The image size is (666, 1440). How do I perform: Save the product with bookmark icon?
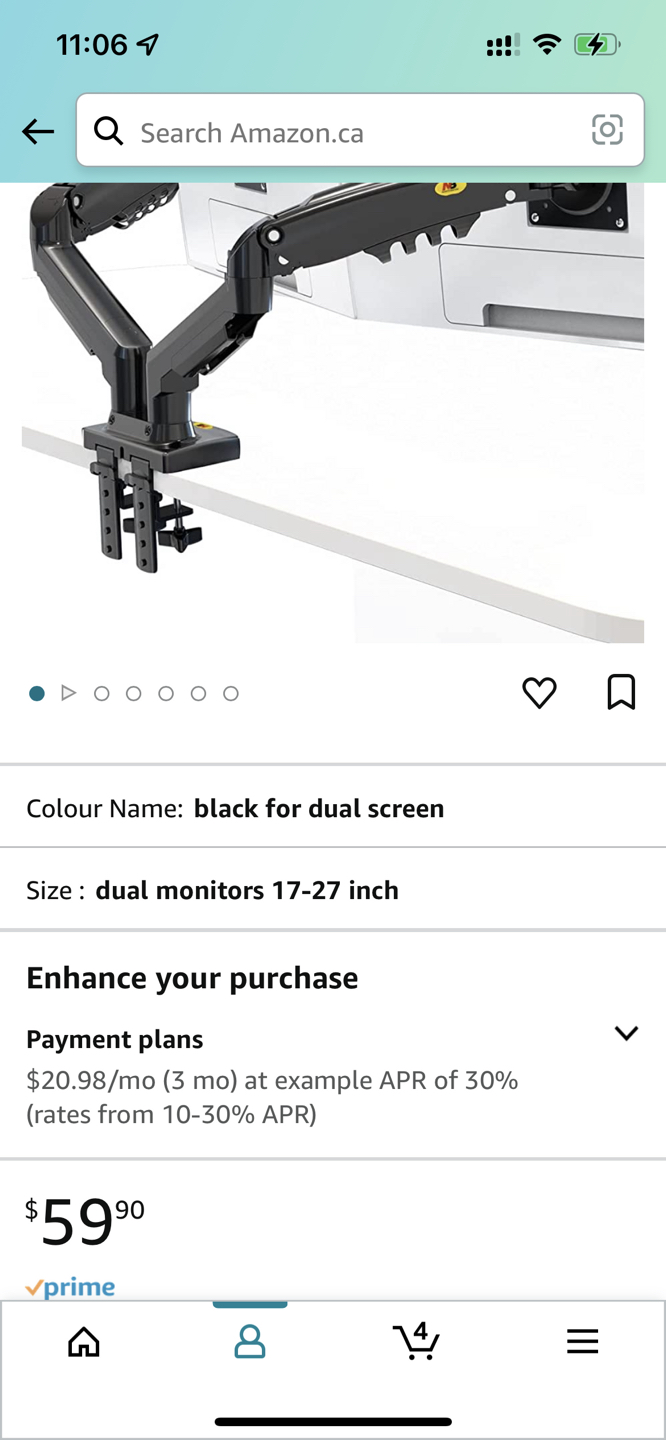pos(621,692)
